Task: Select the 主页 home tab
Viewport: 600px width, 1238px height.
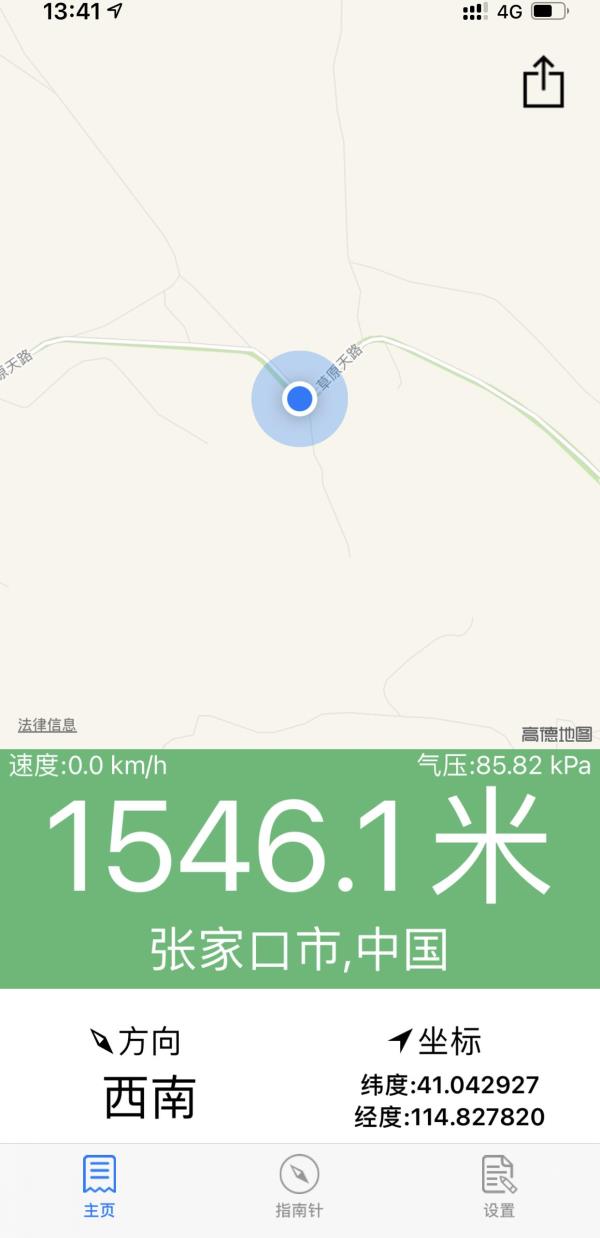Action: (x=99, y=1186)
